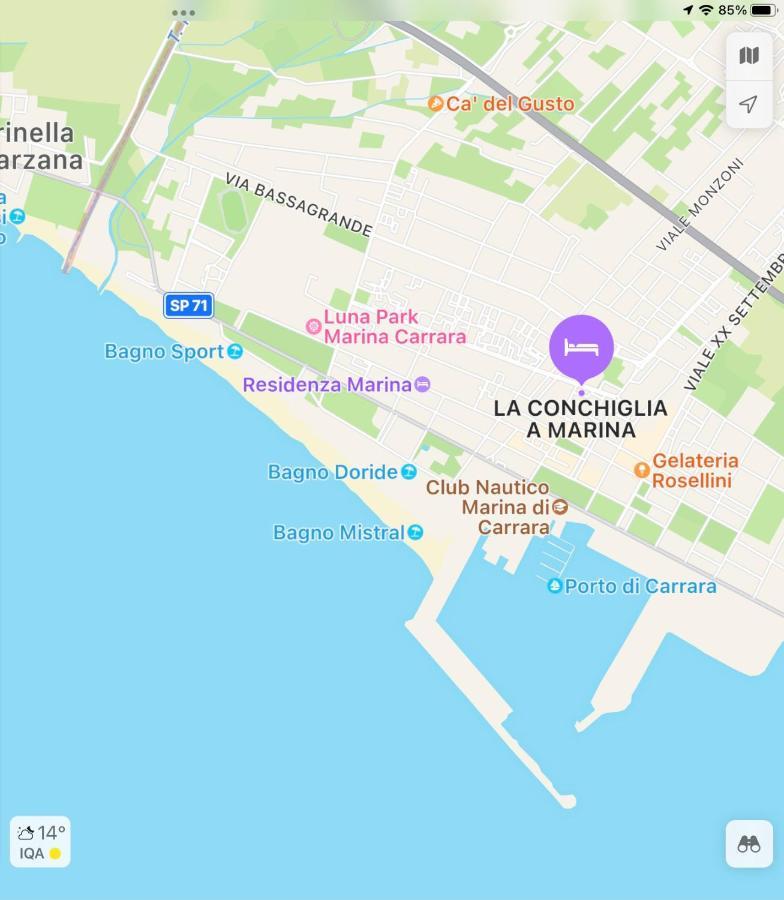Select Ca' del Gusto restaurant marker
This screenshot has width=784, height=900.
[436, 103]
